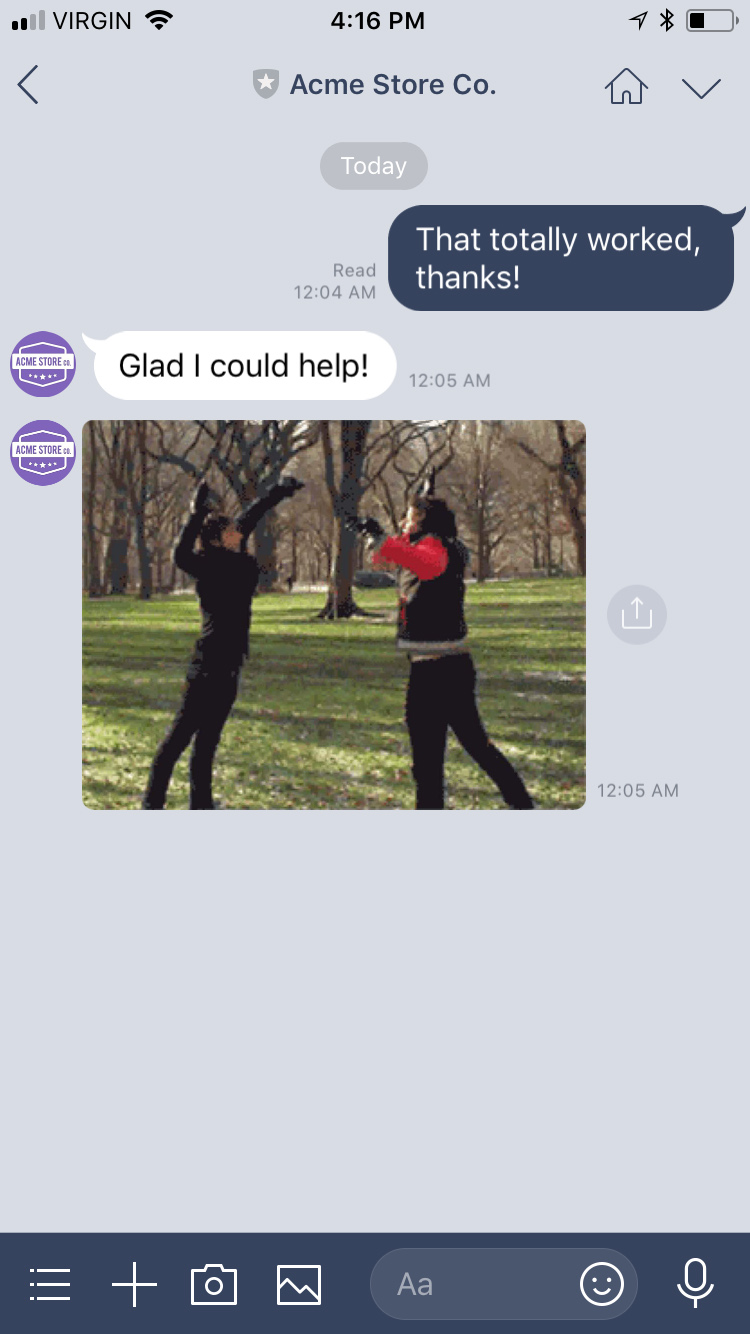The width and height of the screenshot is (750, 1334).
Task: Tap the plus icon to add attachments
Action: [134, 1284]
